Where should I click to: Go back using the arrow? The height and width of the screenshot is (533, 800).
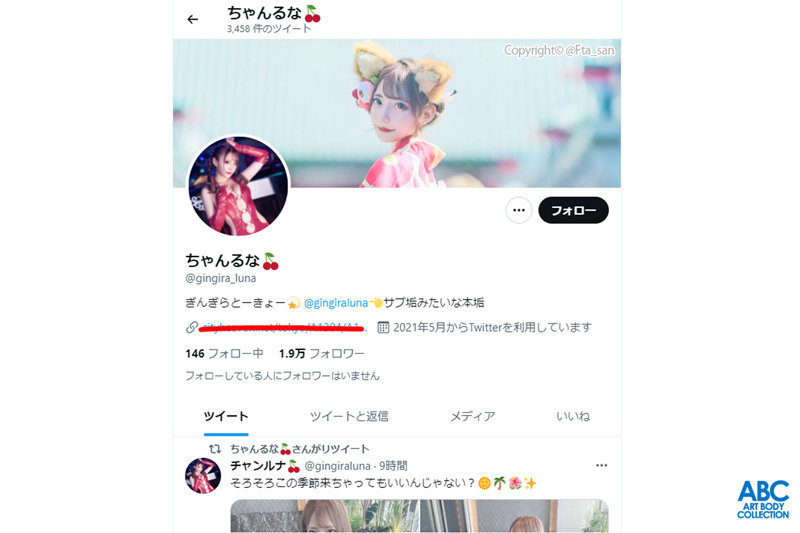pyautogui.click(x=193, y=19)
